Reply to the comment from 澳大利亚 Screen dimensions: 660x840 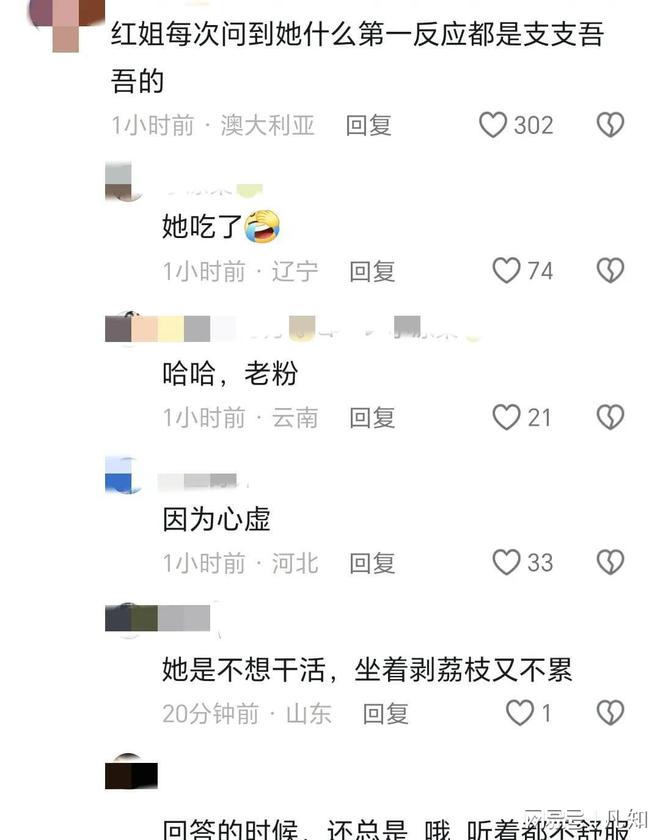[x=368, y=125]
